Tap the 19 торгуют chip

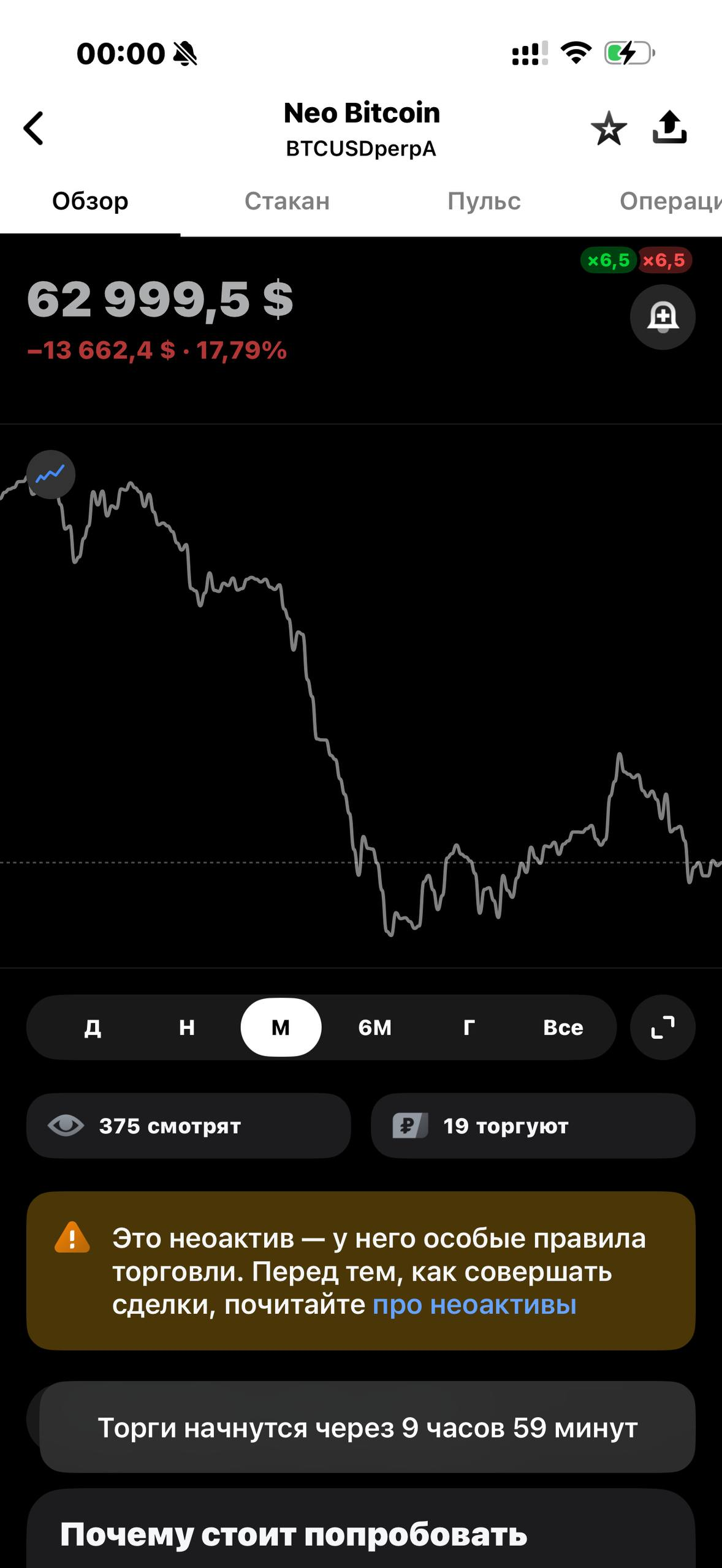[x=533, y=1126]
